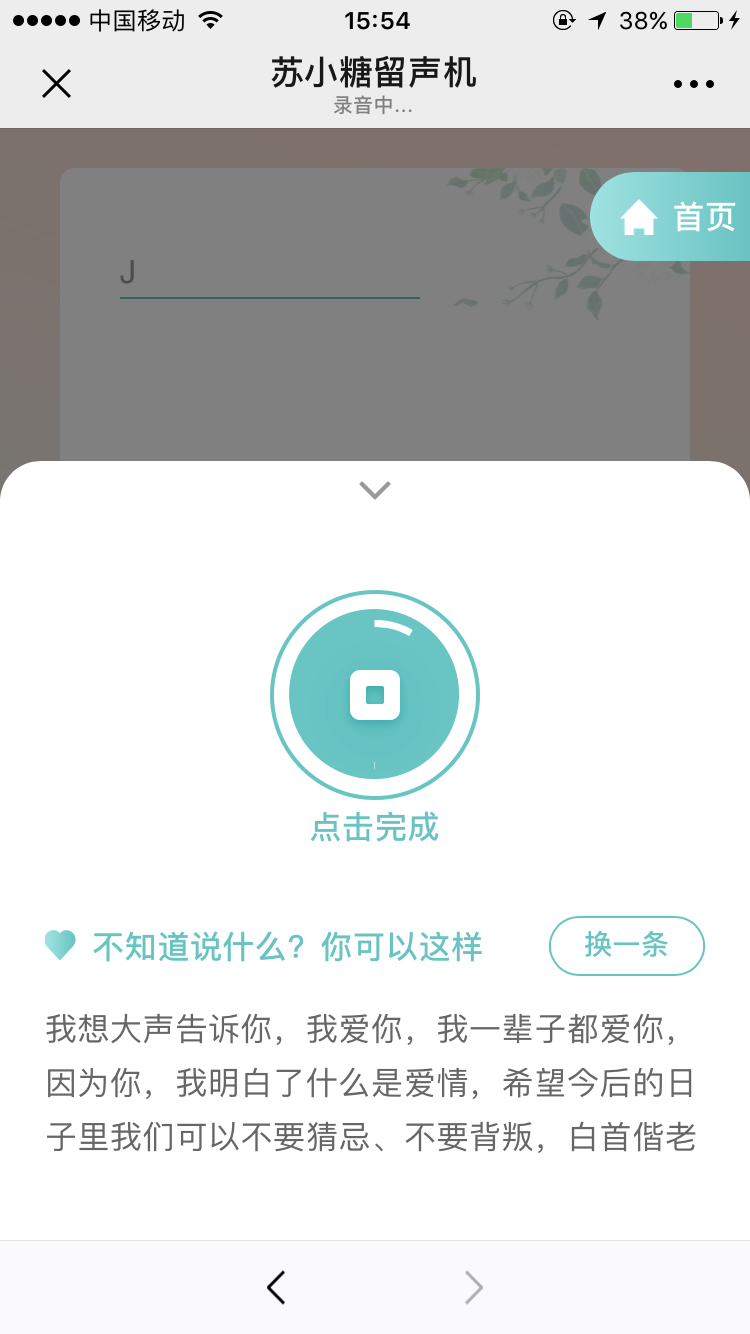Close the recorder with the X button
750x1334 pixels.
[56, 84]
